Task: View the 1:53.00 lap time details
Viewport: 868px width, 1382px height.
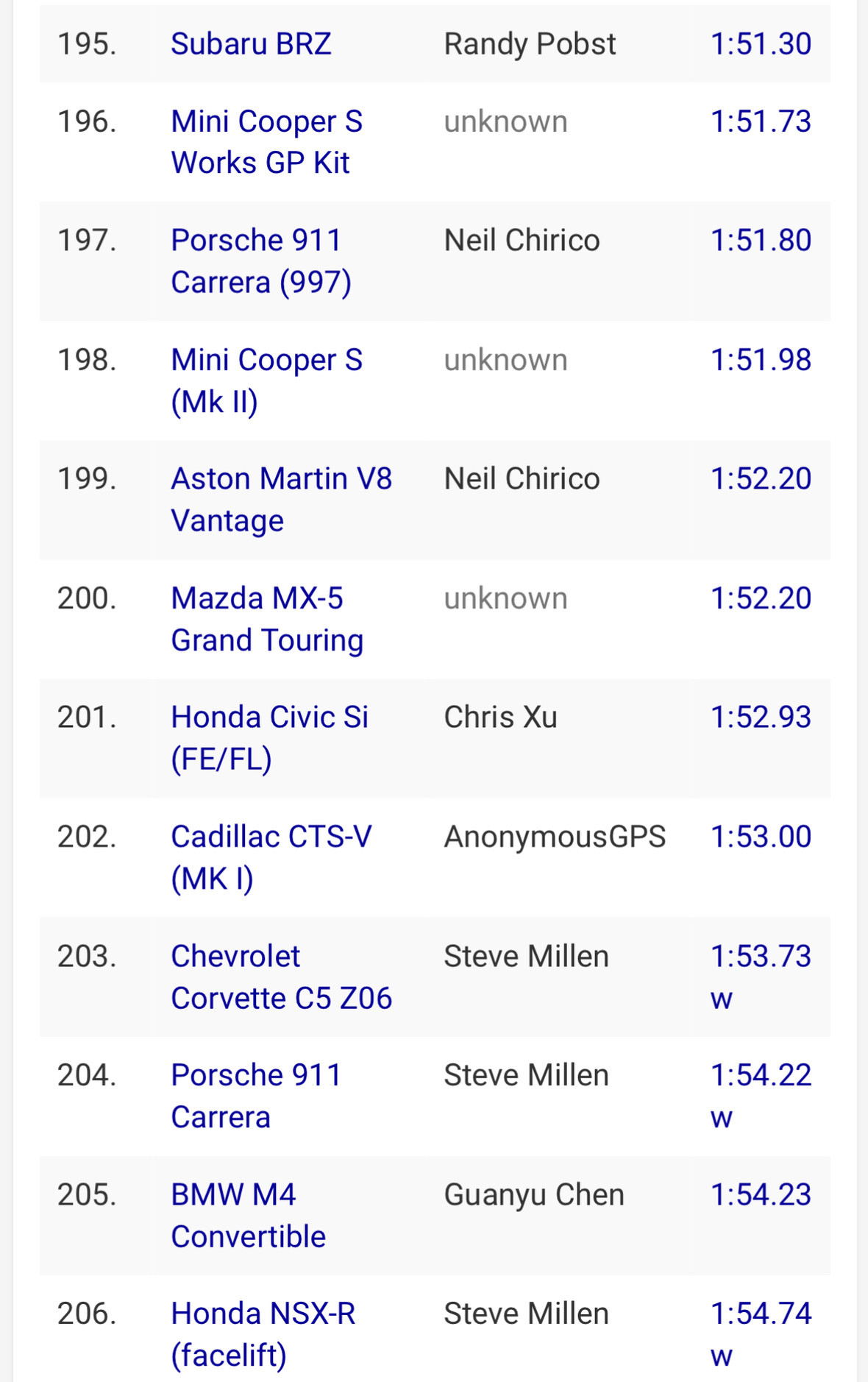Action: click(x=760, y=837)
